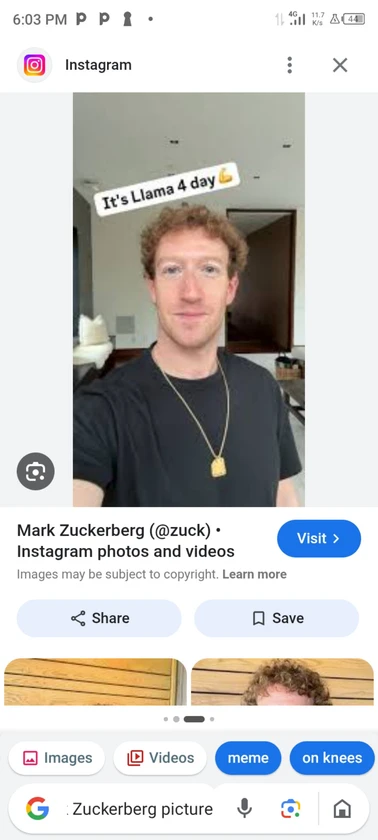Save this image
This screenshot has height=840, width=378.
(x=276, y=618)
